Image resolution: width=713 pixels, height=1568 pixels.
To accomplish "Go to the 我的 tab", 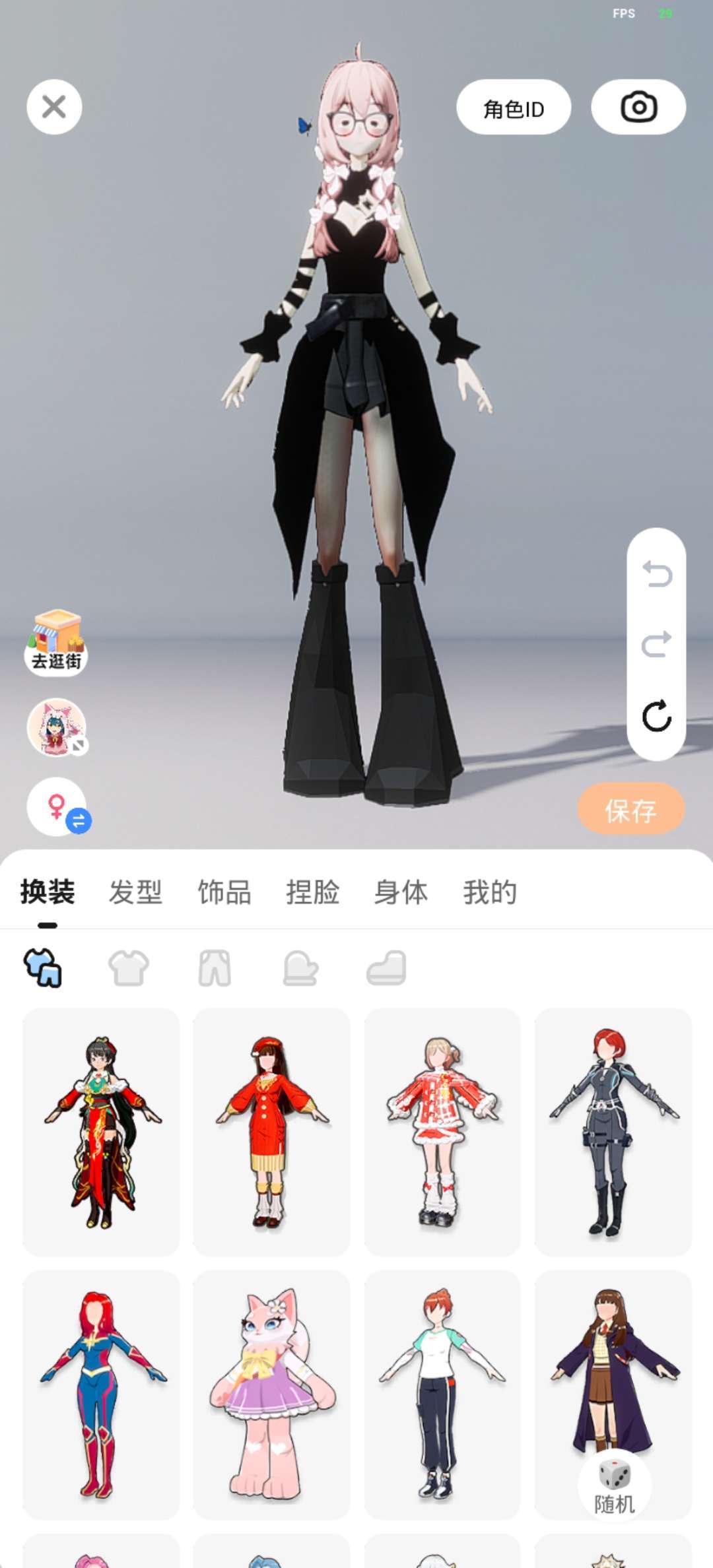I will [x=489, y=892].
